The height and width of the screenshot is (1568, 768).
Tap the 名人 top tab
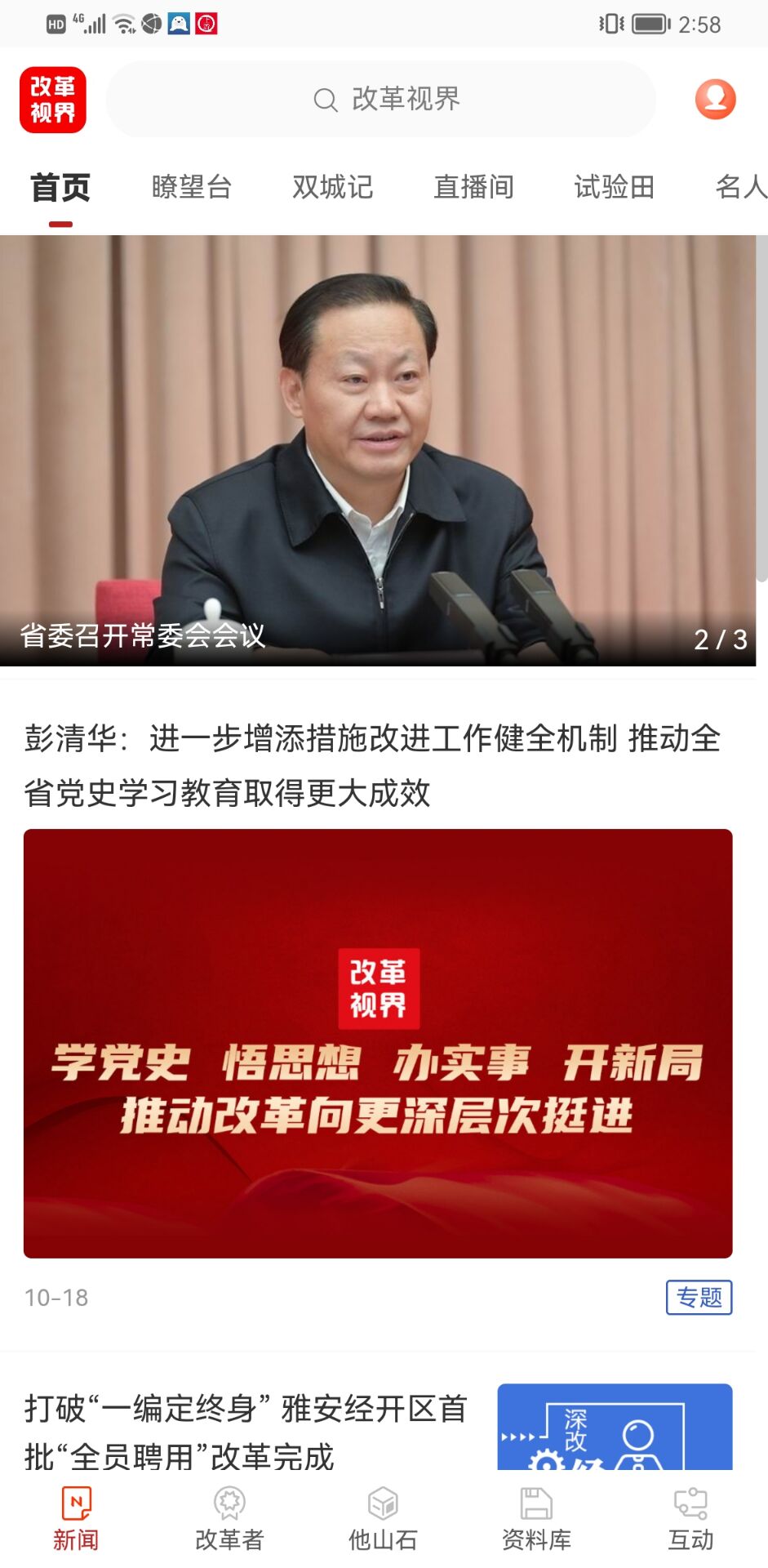pyautogui.click(x=739, y=187)
